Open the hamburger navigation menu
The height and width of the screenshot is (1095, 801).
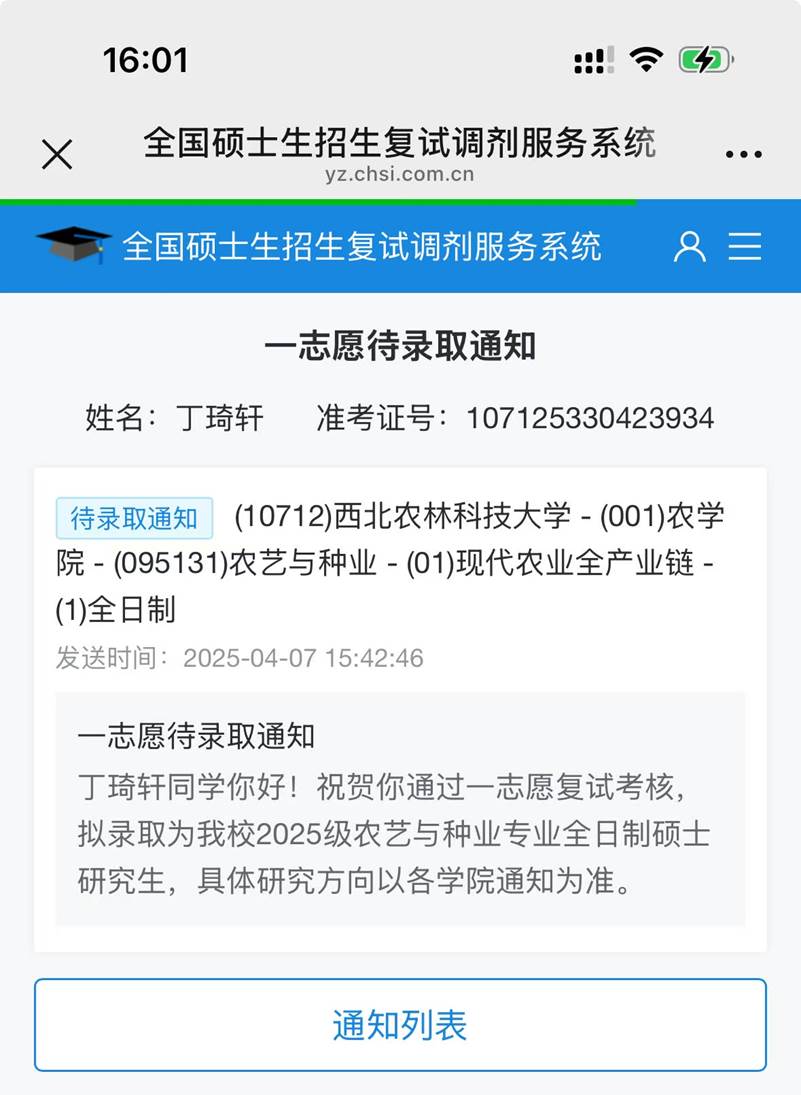(745, 246)
